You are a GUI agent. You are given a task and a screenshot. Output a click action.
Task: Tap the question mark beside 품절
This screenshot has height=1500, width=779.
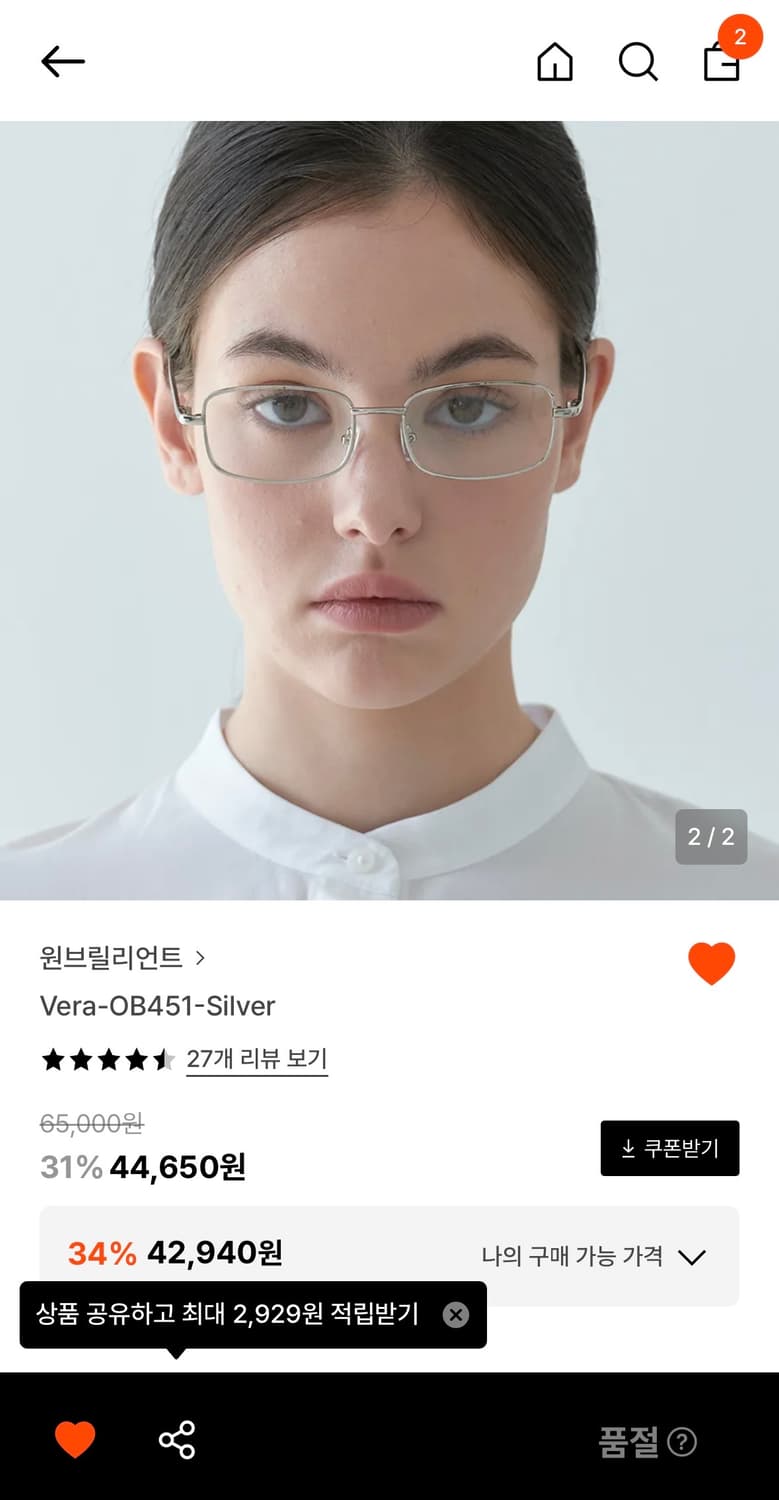(682, 1442)
